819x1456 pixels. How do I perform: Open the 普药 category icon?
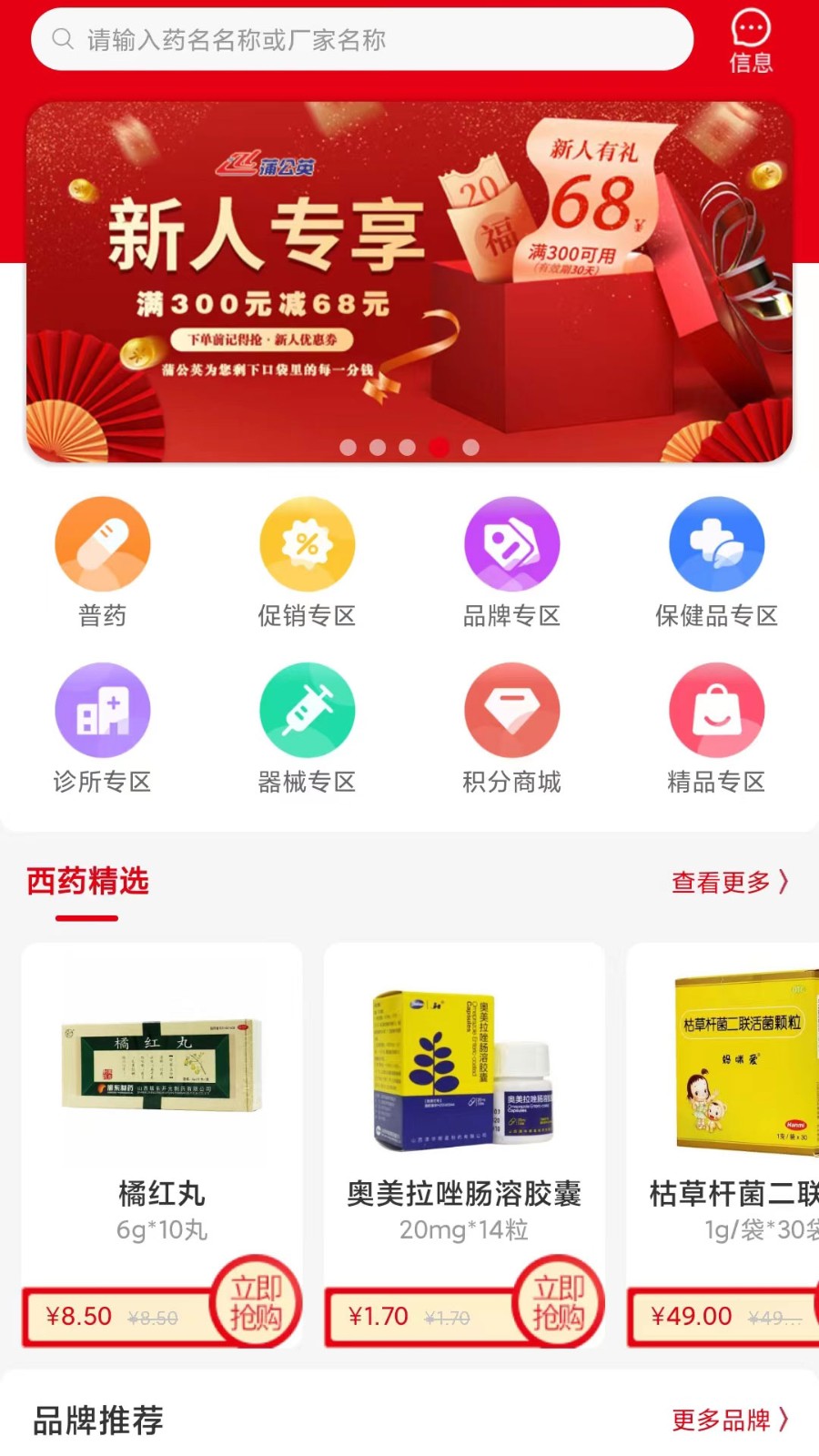tap(102, 543)
